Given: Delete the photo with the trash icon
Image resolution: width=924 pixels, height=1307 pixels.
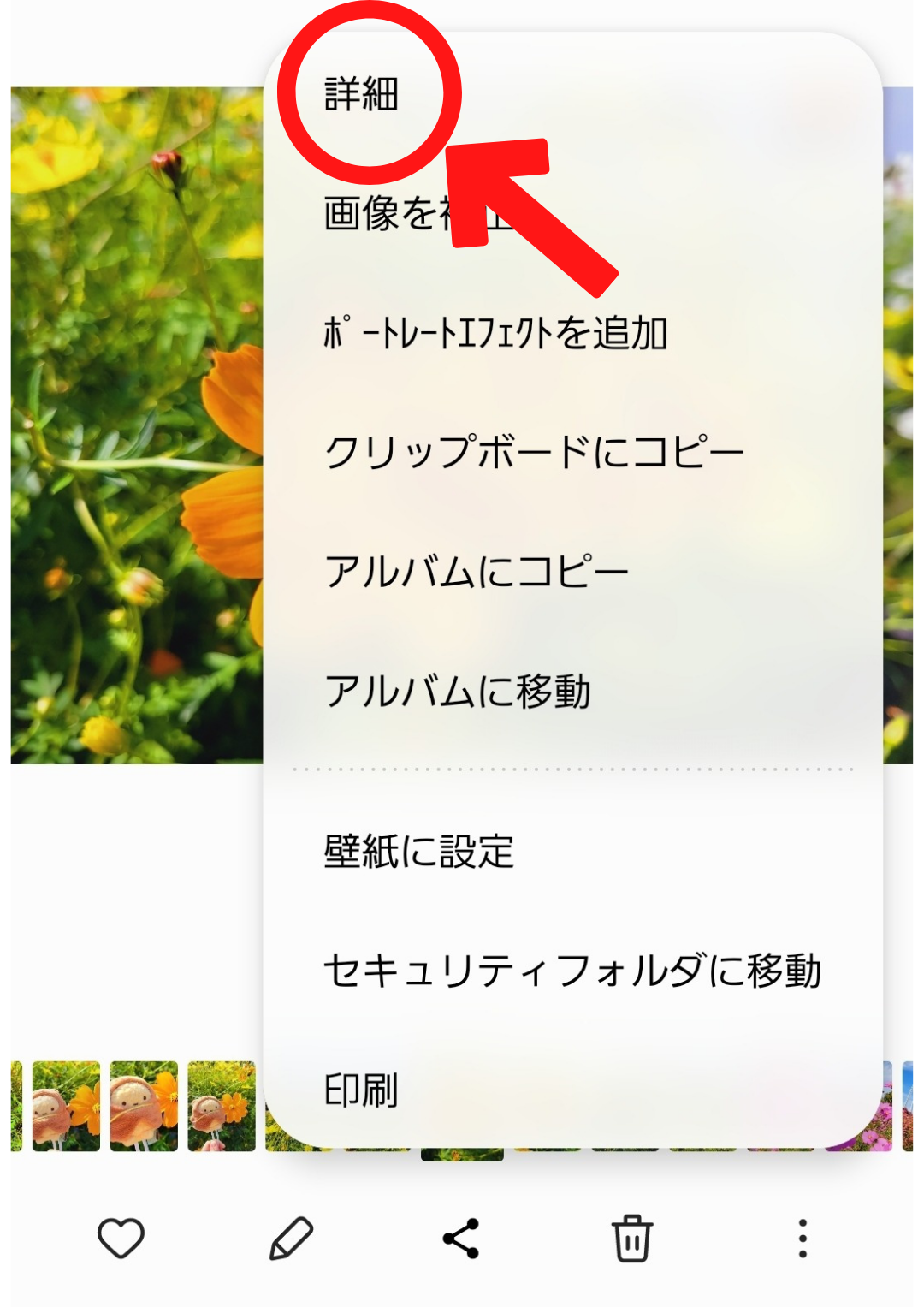Looking at the screenshot, I should [631, 1238].
